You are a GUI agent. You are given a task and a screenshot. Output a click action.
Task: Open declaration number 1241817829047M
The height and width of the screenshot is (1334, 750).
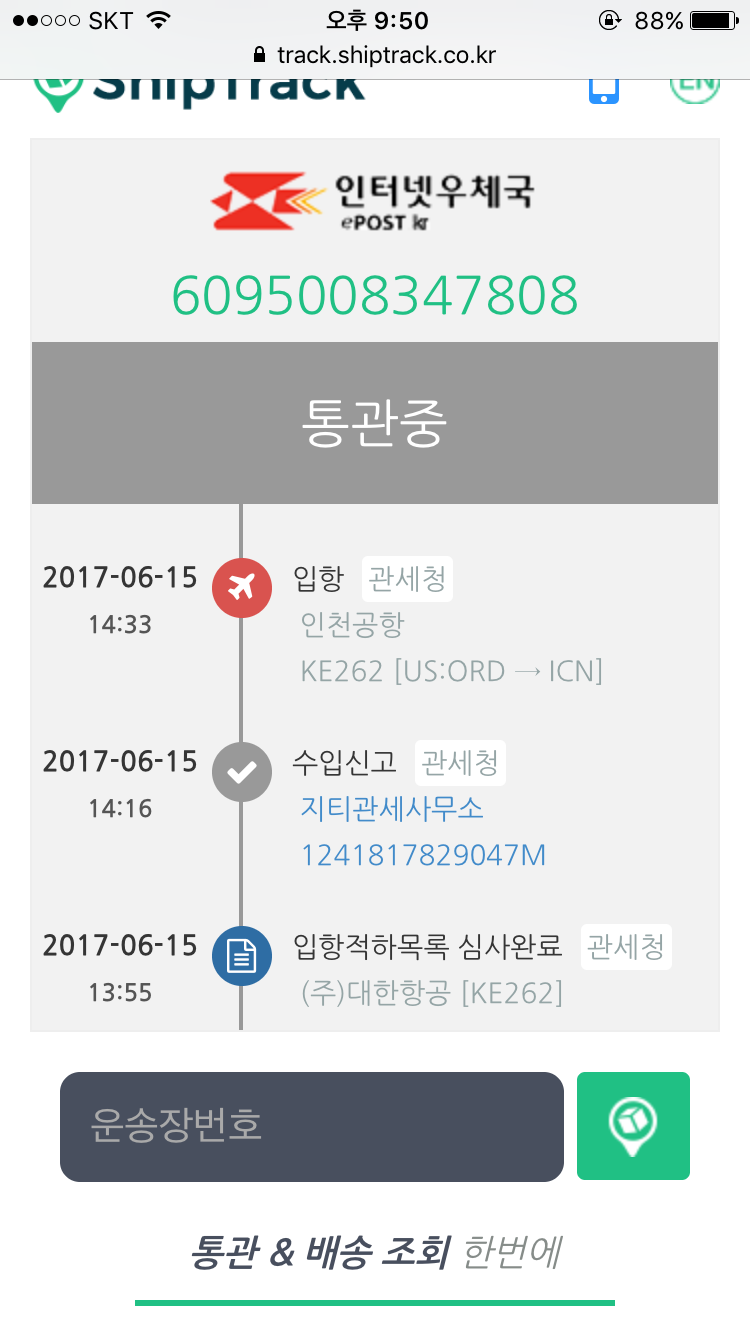click(x=423, y=855)
